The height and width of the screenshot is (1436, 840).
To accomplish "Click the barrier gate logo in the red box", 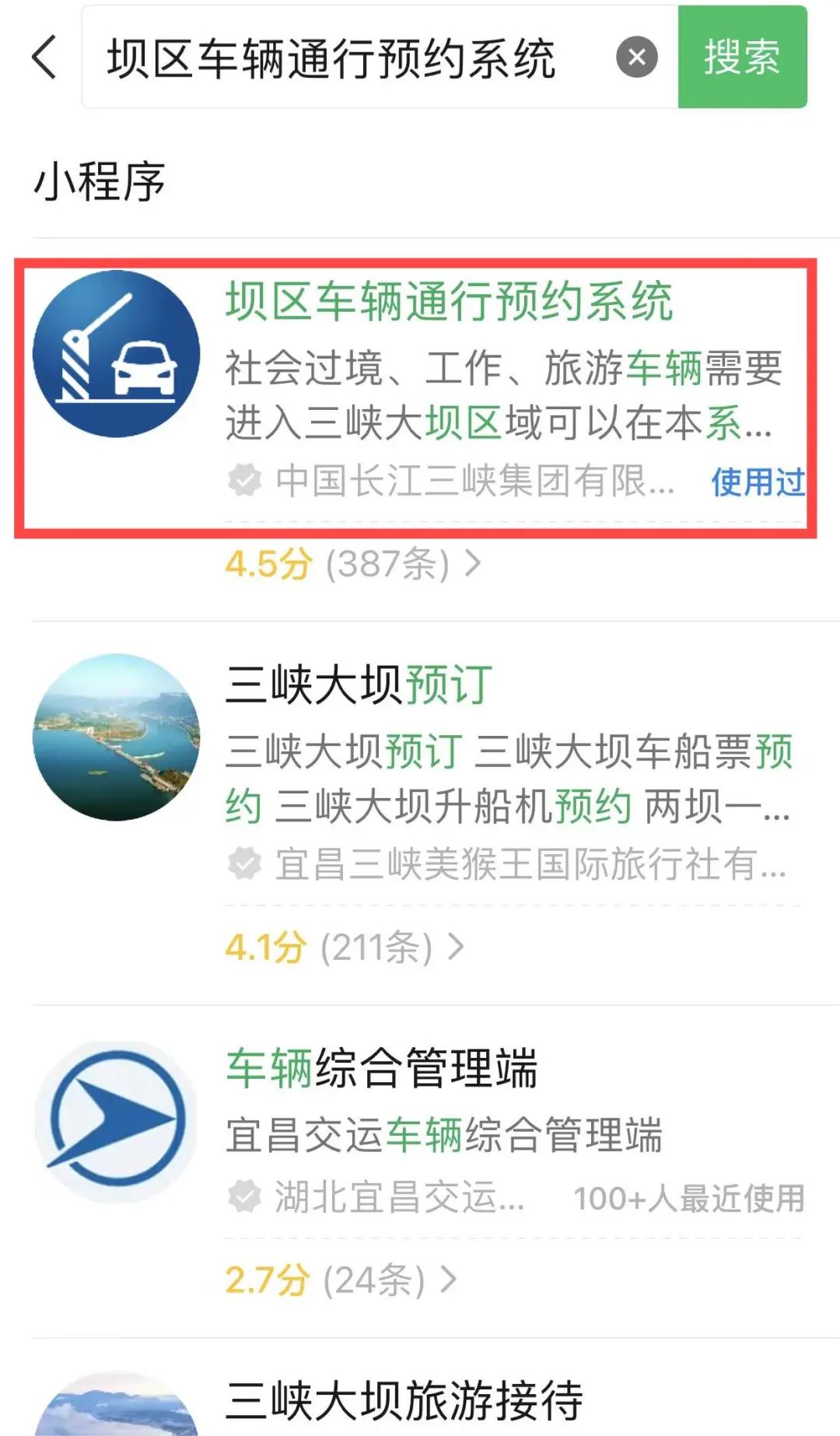I will pos(118,358).
